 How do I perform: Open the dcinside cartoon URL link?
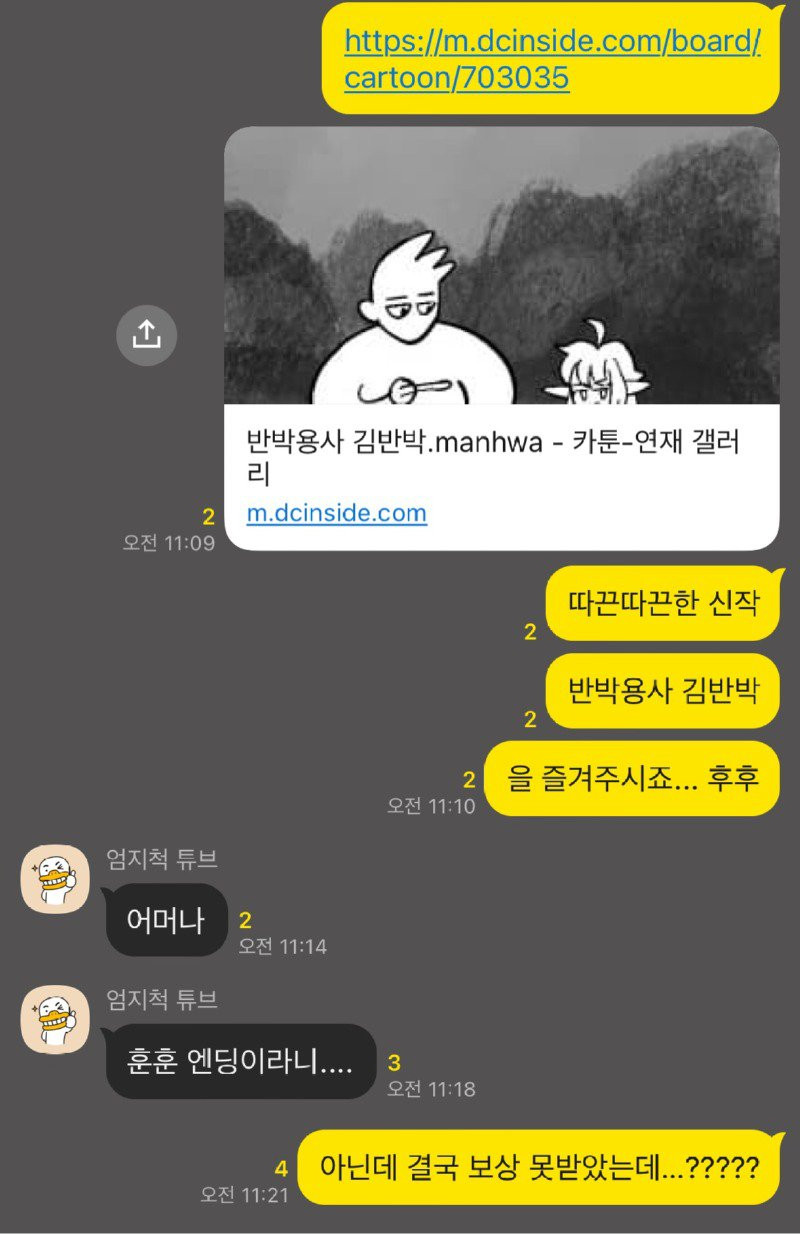(552, 60)
